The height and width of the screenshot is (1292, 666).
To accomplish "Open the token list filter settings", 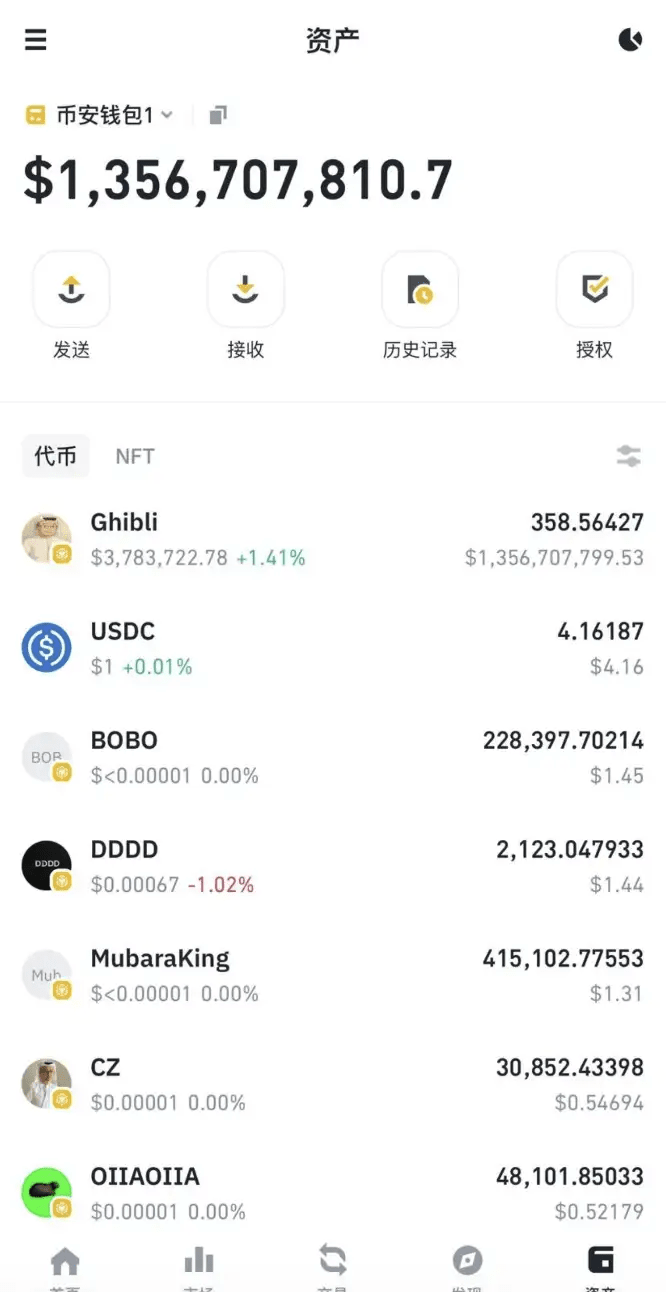I will pyautogui.click(x=628, y=456).
